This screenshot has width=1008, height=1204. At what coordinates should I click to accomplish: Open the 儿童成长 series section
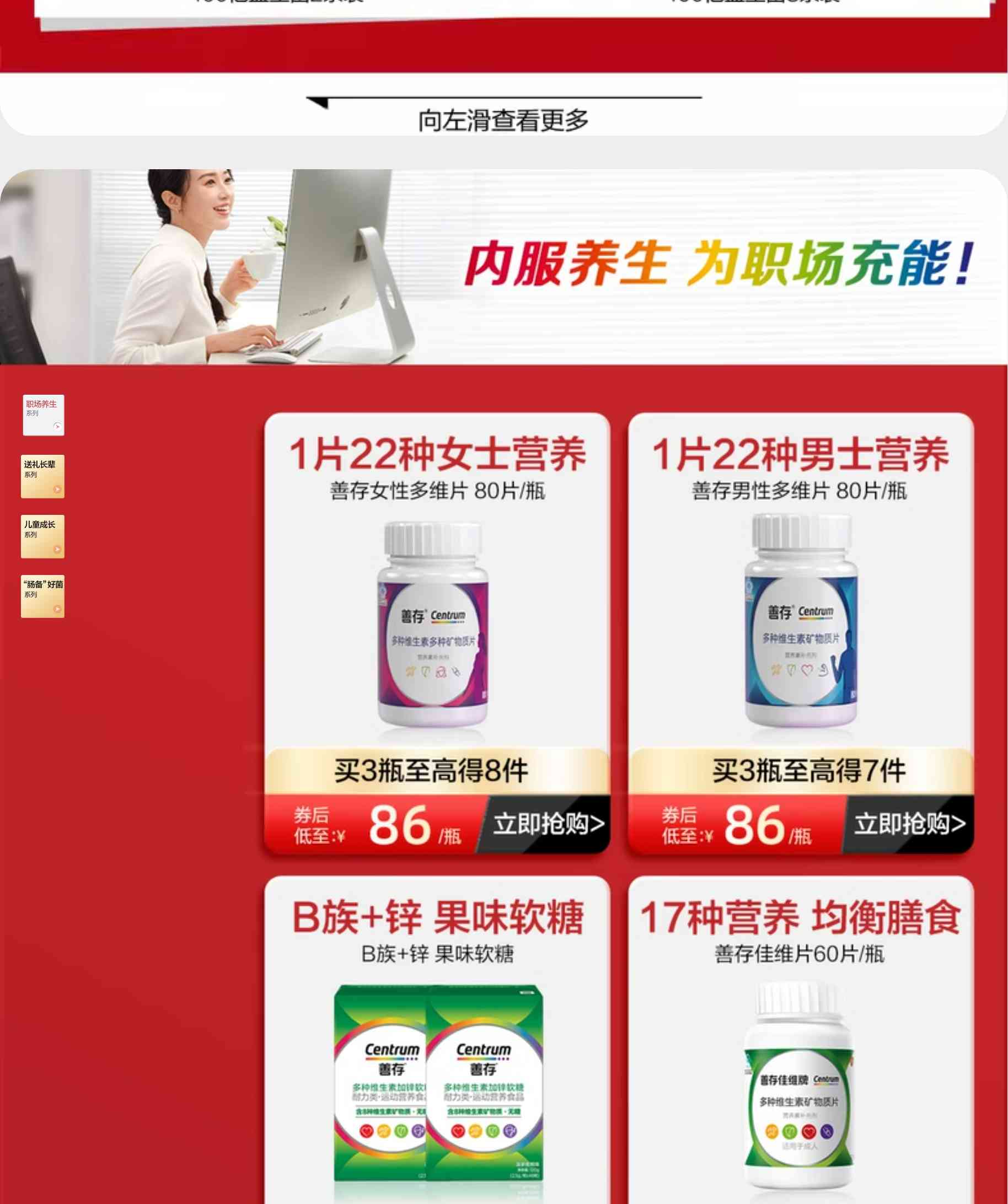click(x=42, y=536)
